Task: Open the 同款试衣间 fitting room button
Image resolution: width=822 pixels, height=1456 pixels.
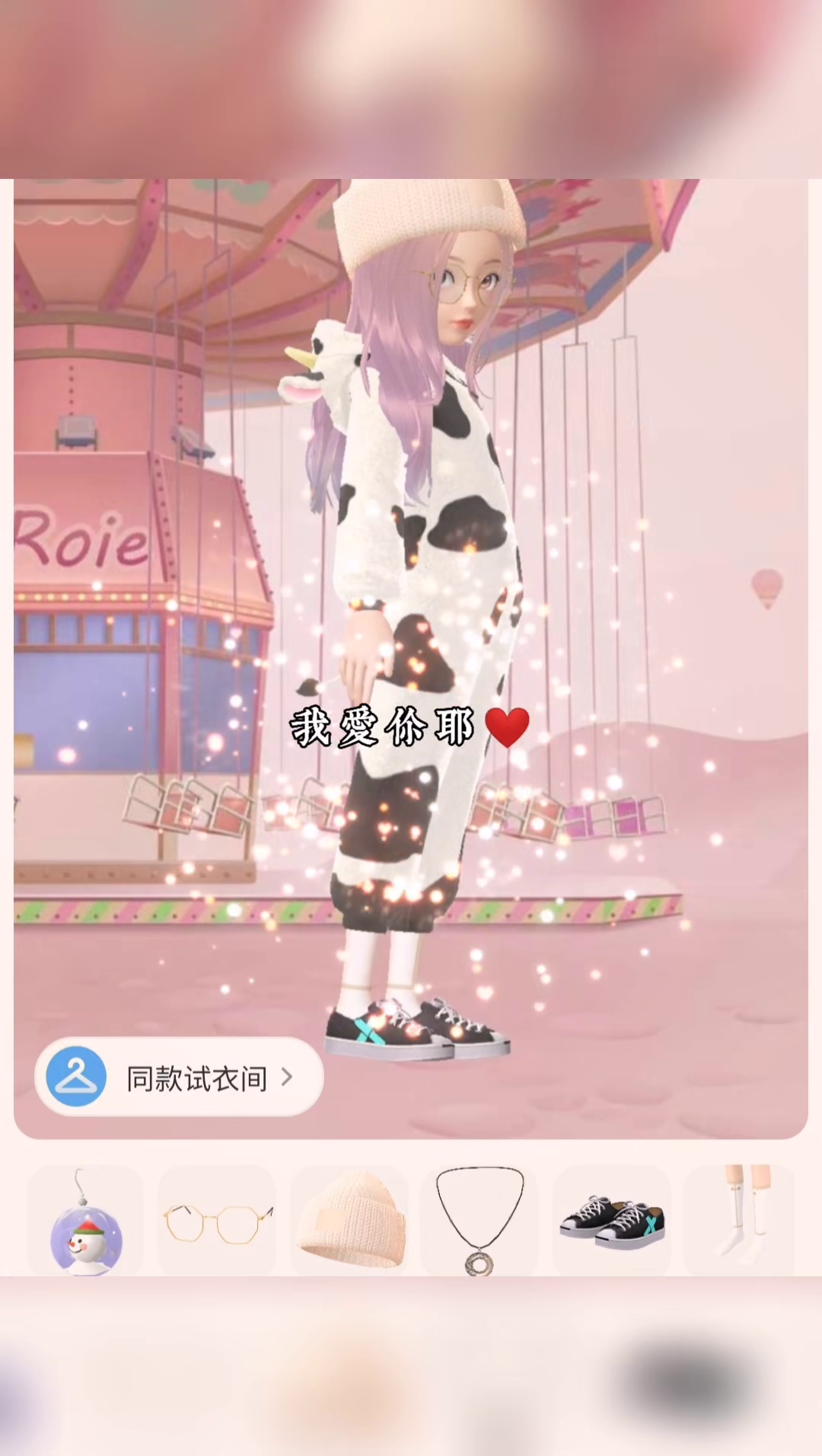Action: (x=179, y=1077)
